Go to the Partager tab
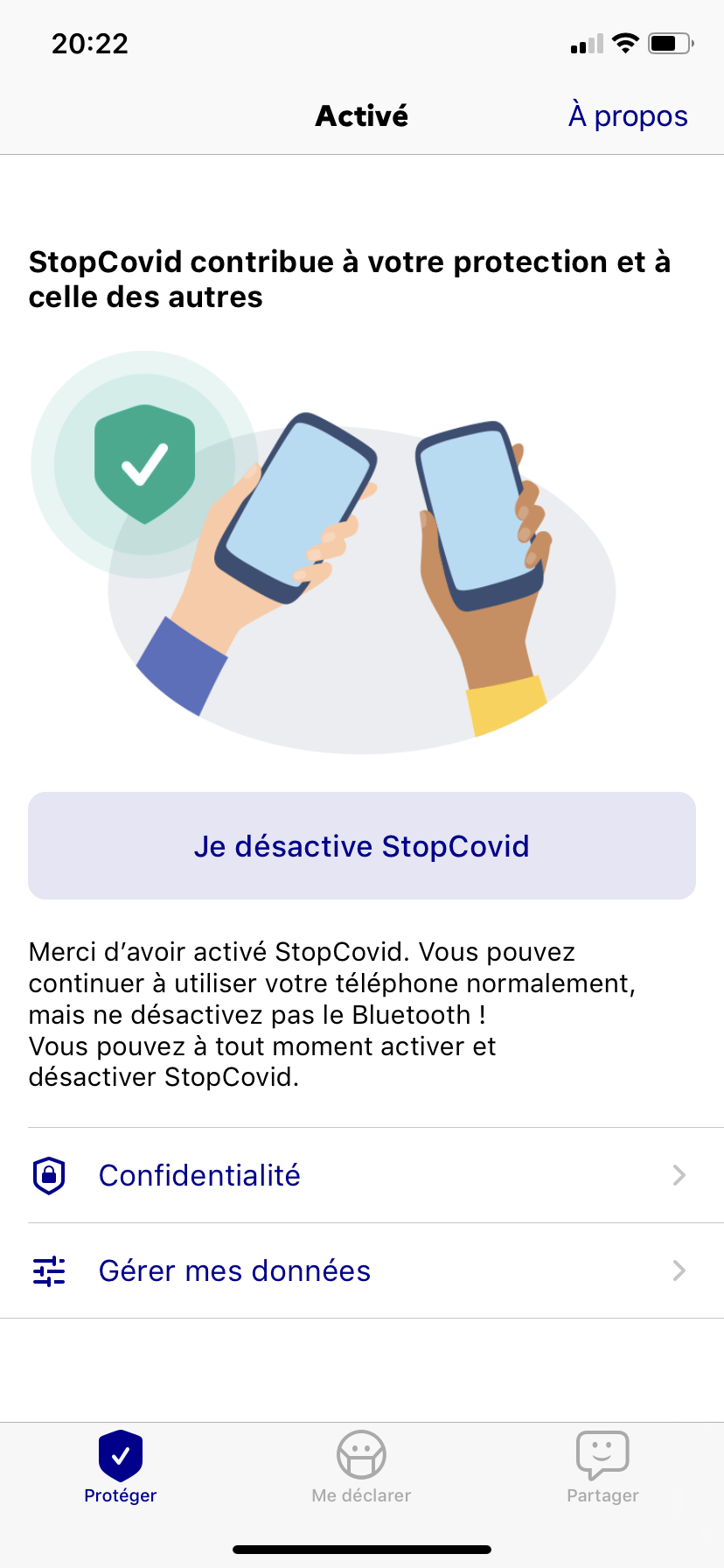 tap(603, 1466)
